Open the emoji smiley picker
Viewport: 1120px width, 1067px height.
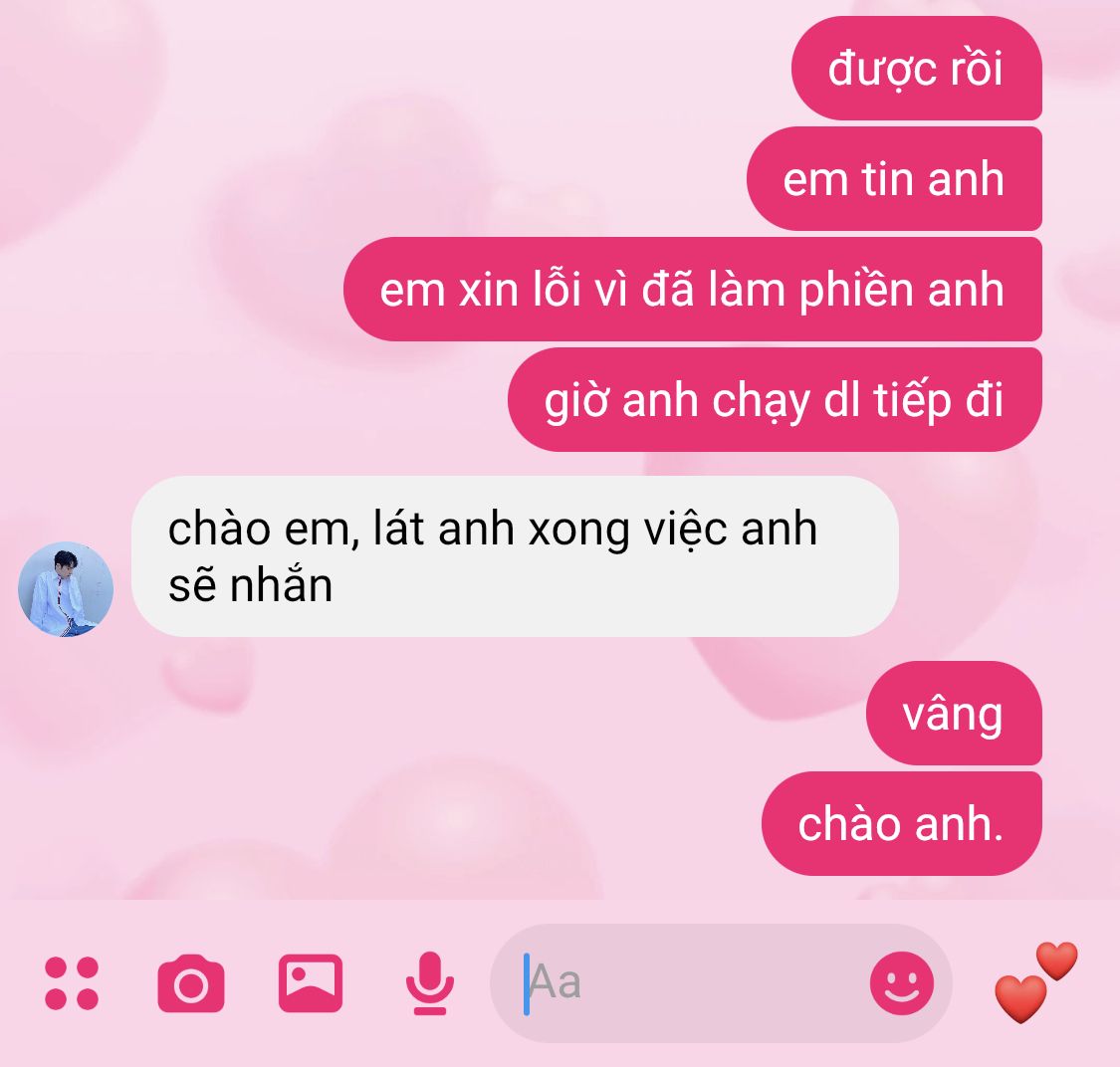coord(902,983)
